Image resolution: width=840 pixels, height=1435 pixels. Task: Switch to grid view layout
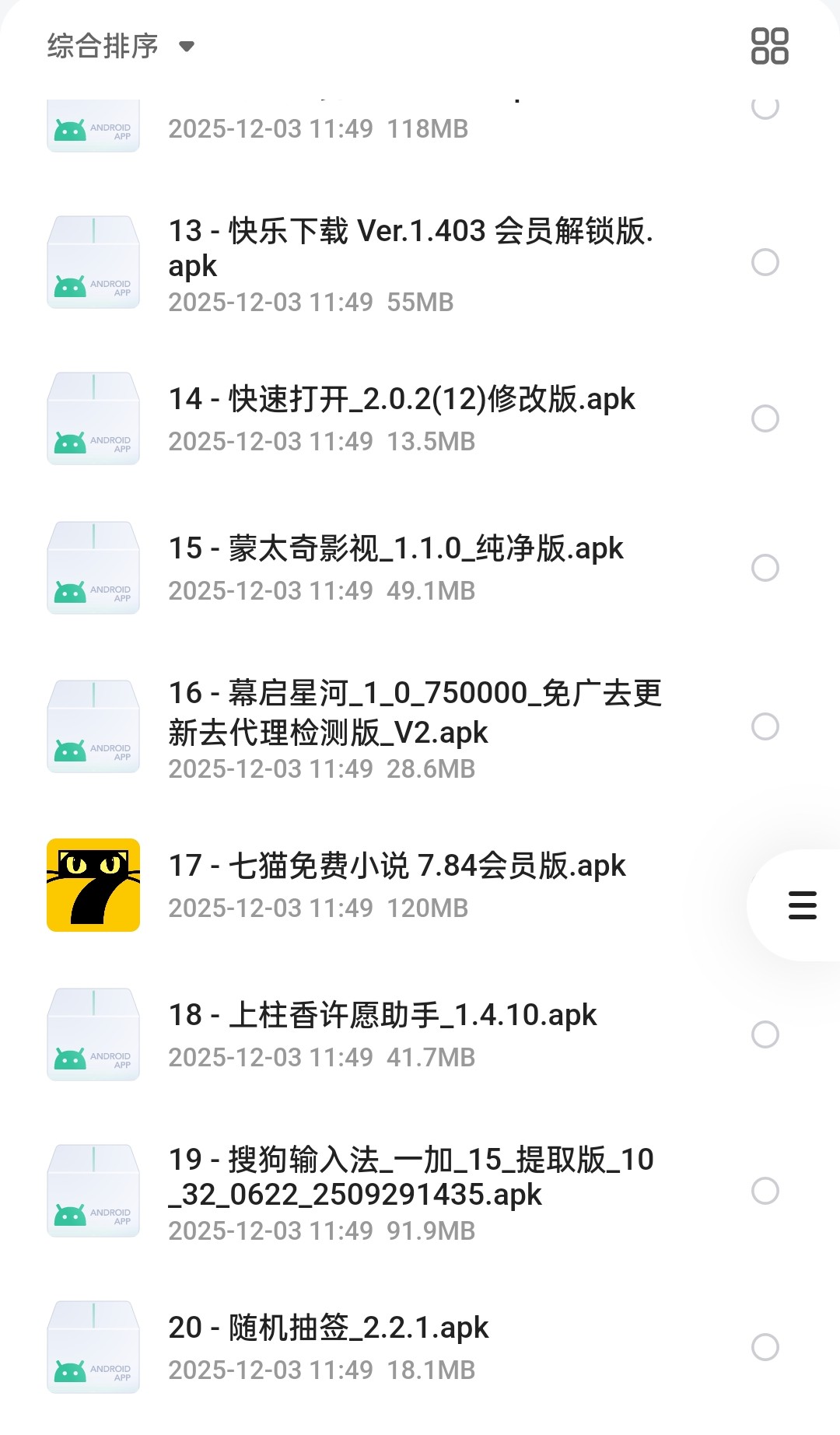pos(769,46)
